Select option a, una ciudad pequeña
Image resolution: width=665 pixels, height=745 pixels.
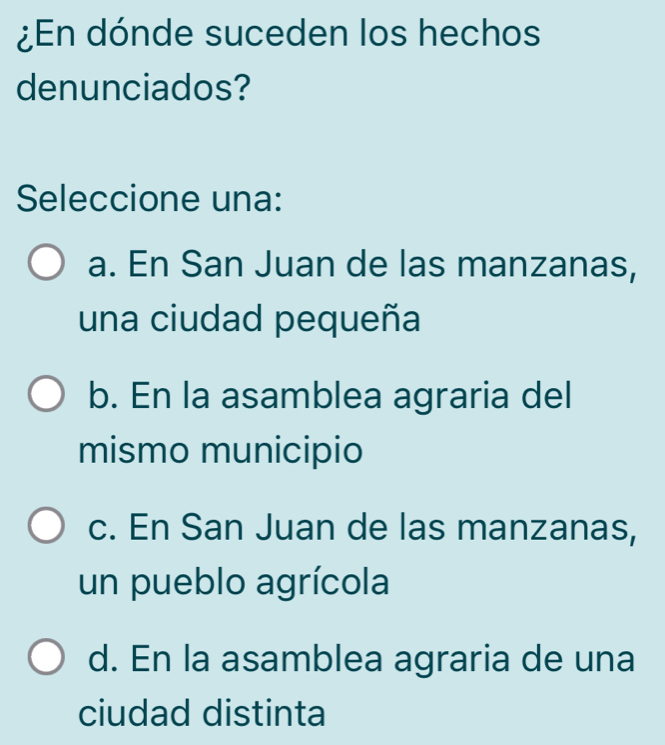coord(46,267)
